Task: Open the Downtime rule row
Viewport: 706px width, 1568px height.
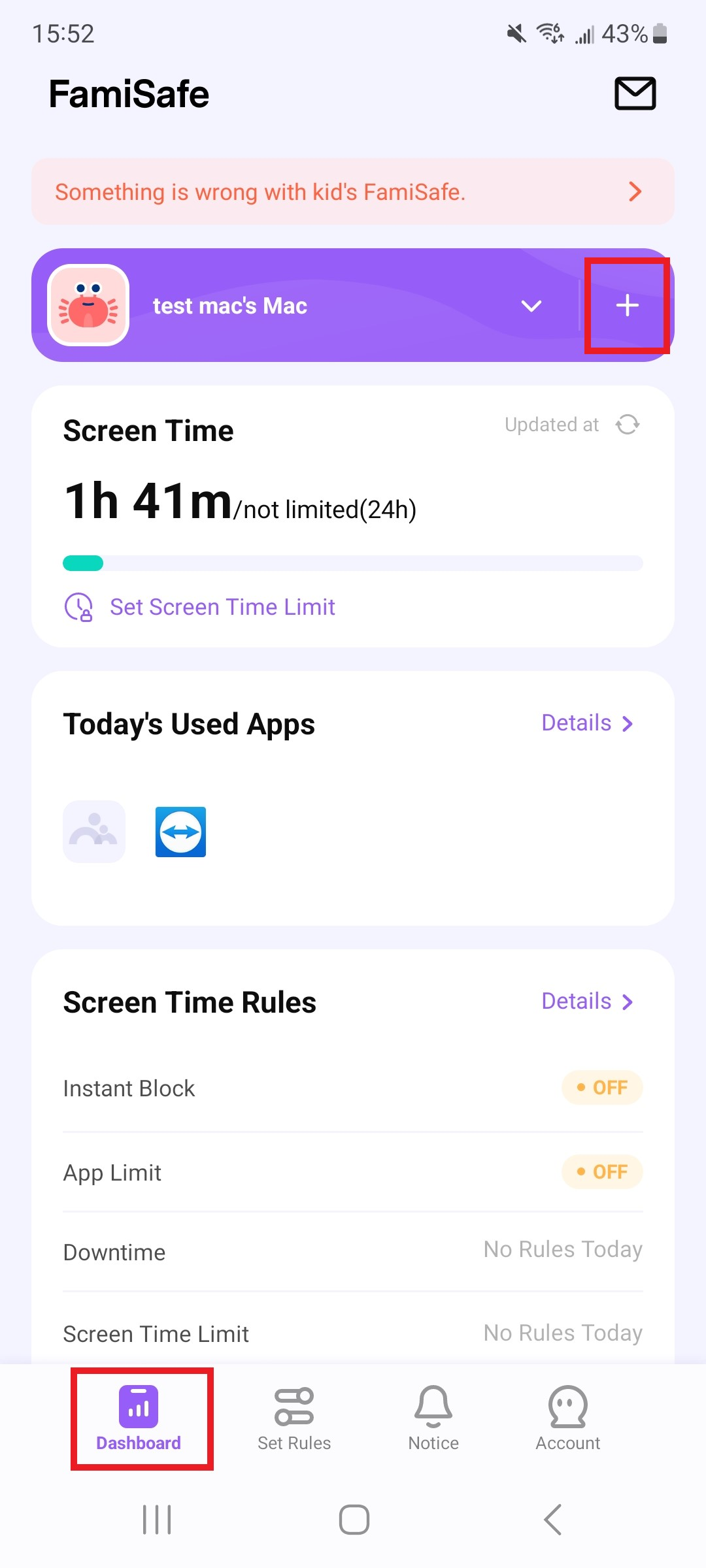Action: click(353, 1252)
